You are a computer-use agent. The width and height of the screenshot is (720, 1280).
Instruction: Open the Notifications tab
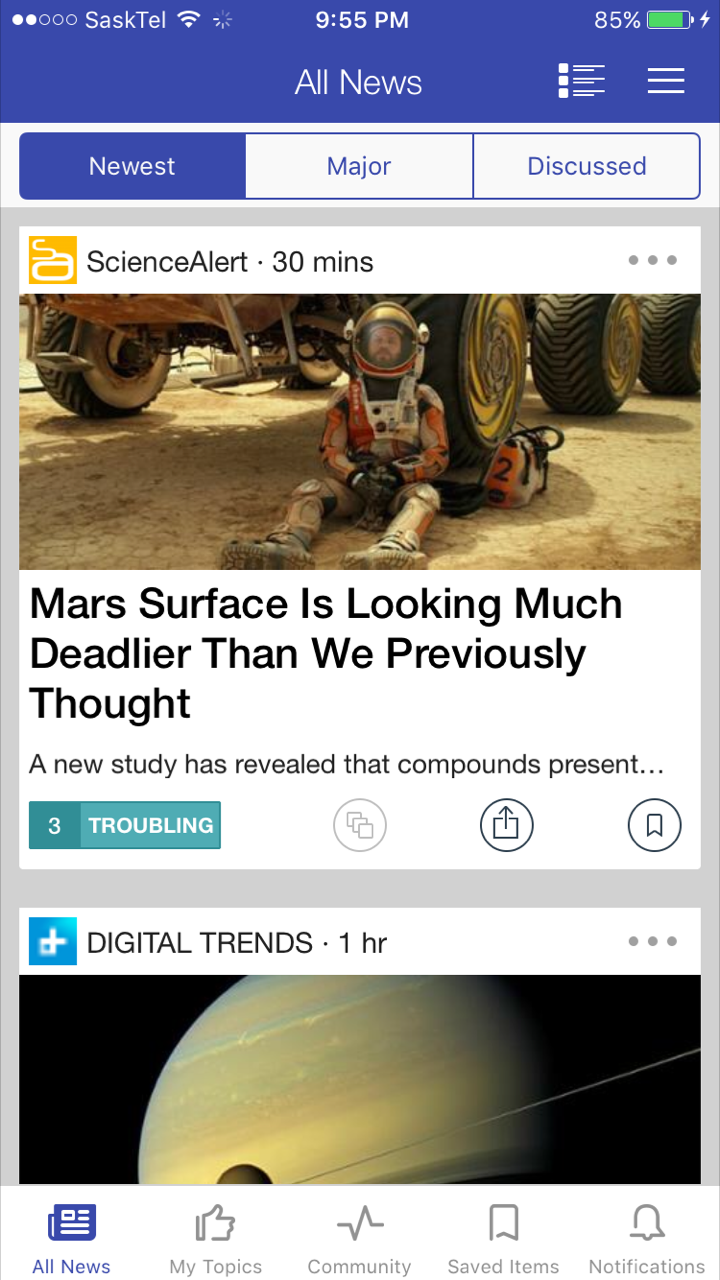click(647, 1238)
